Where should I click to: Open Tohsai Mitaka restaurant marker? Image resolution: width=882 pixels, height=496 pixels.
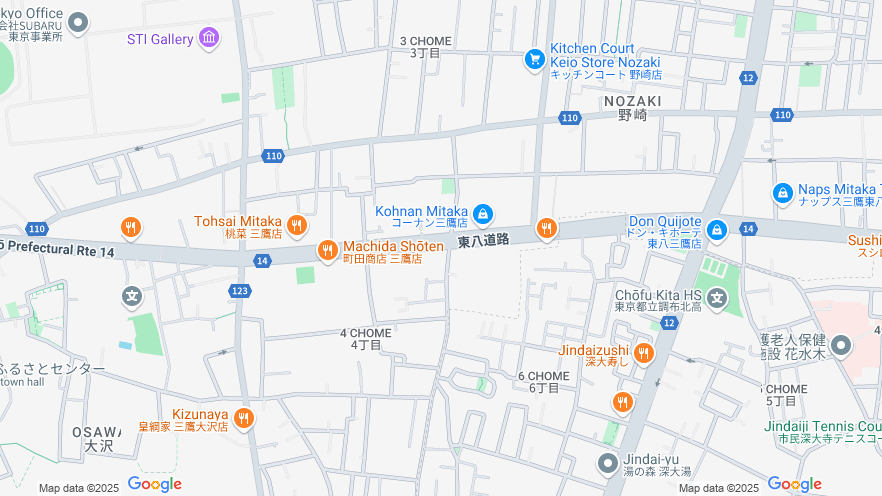point(296,226)
